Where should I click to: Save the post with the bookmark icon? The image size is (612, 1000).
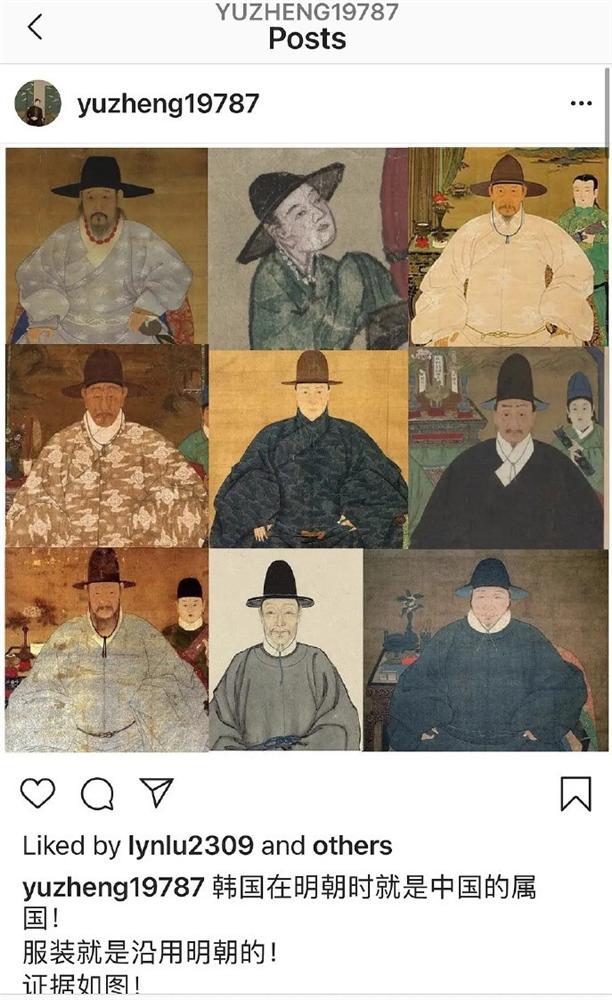(575, 794)
